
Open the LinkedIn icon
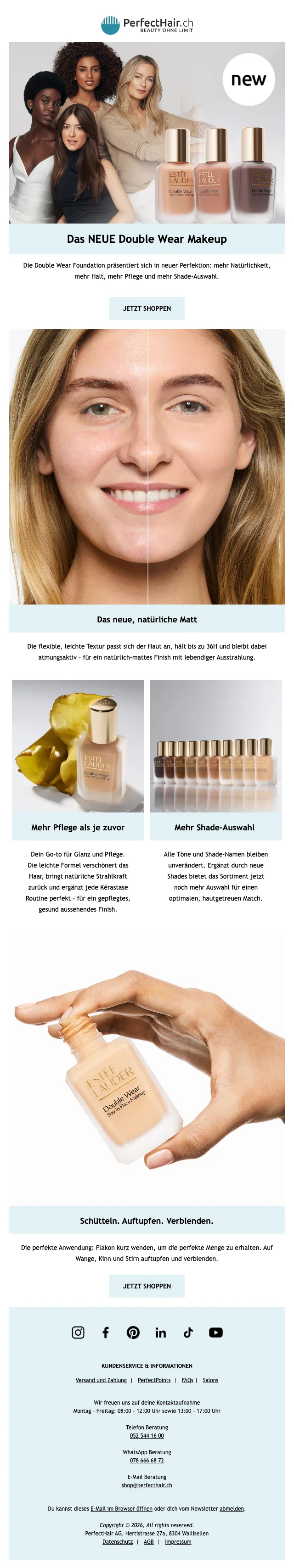[161, 1333]
